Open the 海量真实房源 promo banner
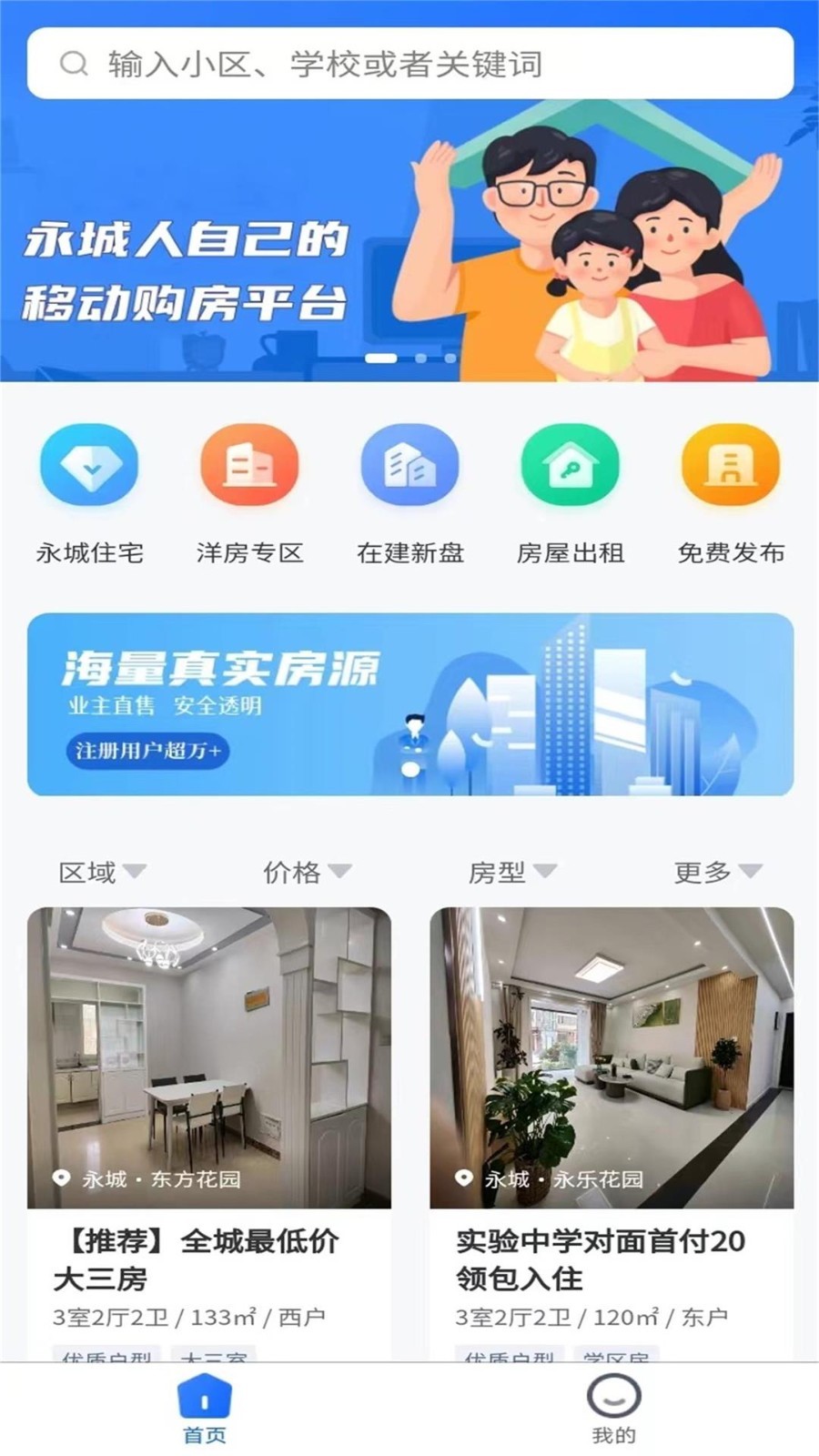 (x=409, y=704)
